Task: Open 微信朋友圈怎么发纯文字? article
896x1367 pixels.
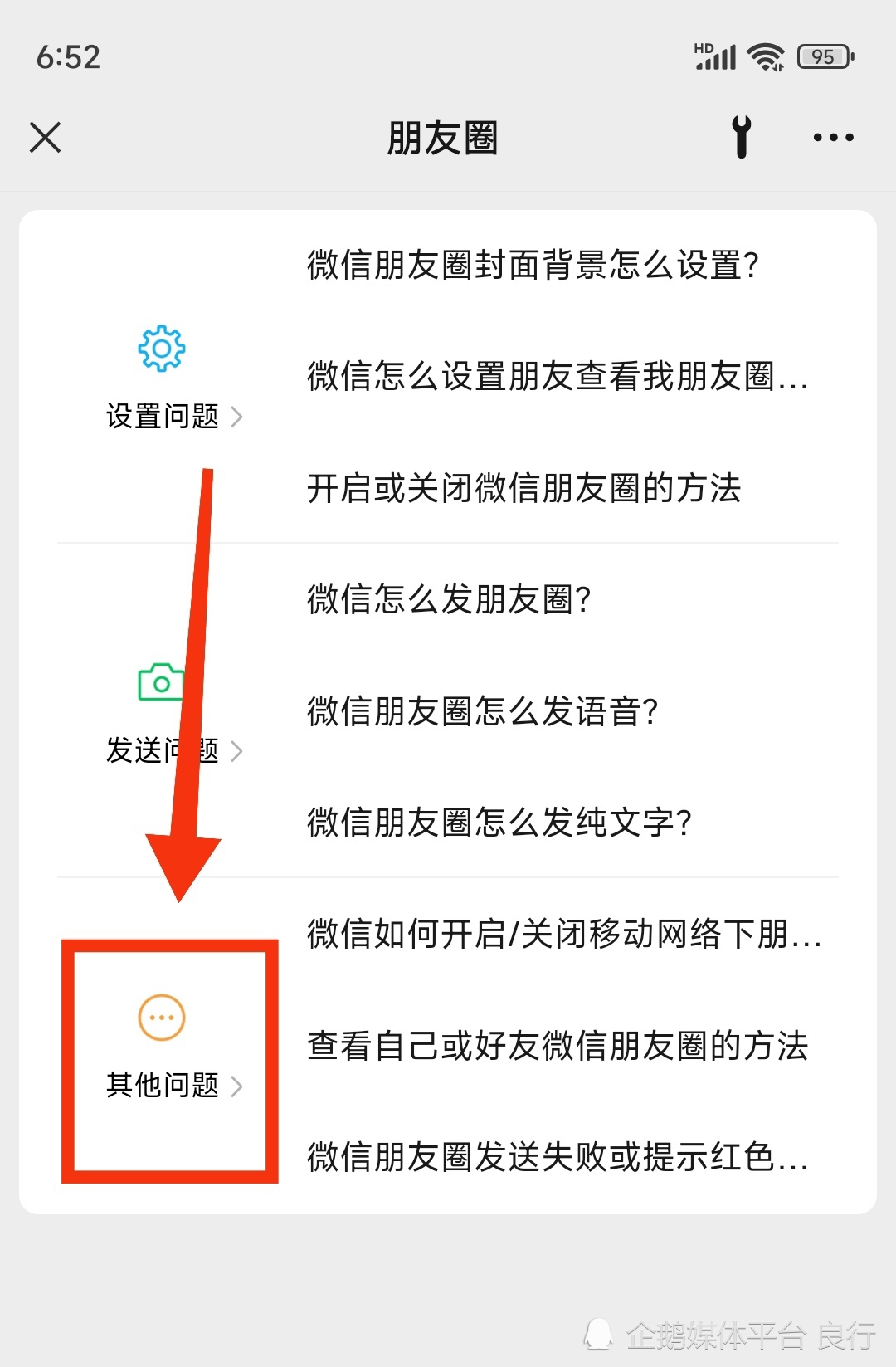Action: pos(499,823)
